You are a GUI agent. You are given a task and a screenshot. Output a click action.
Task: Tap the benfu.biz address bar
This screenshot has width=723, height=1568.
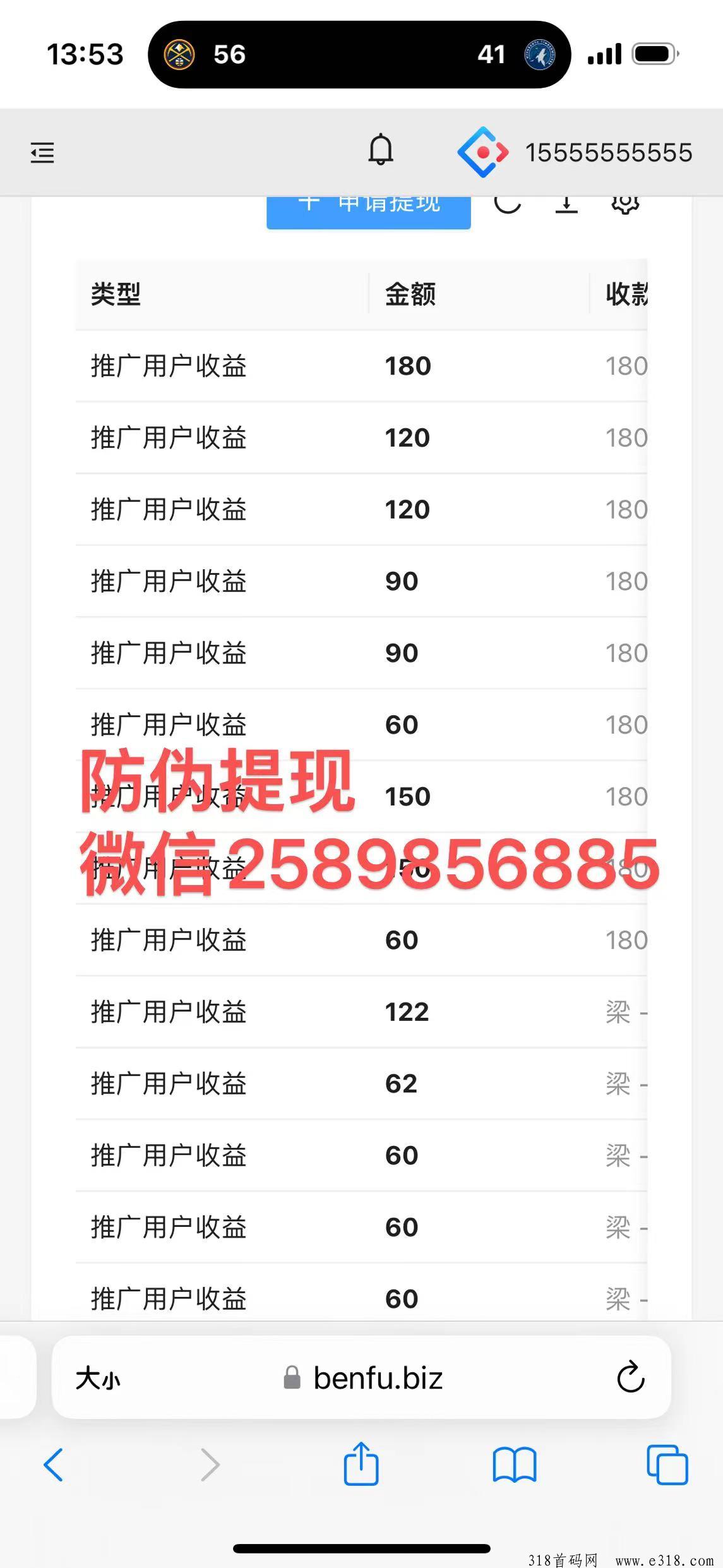coord(378,1378)
